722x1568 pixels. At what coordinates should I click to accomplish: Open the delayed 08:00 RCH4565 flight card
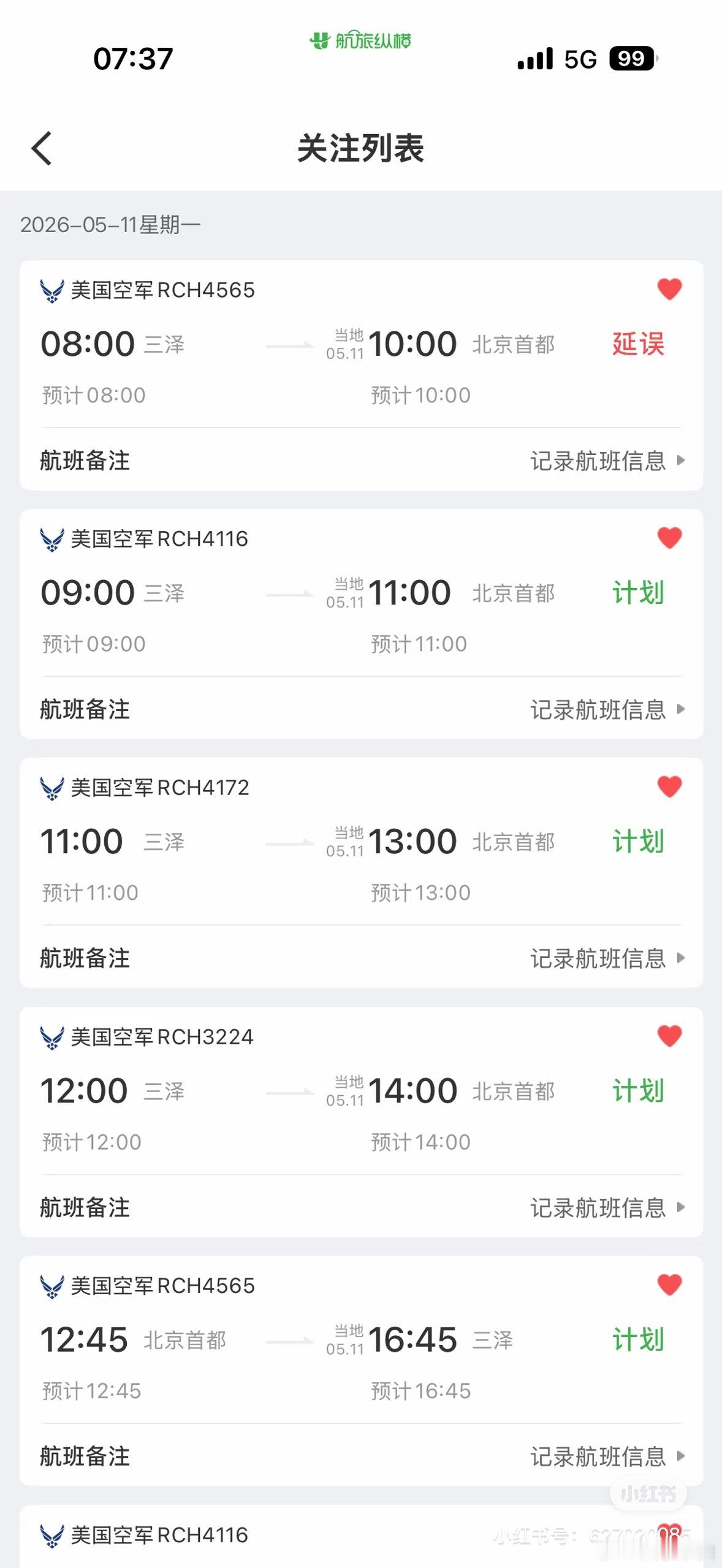click(361, 344)
